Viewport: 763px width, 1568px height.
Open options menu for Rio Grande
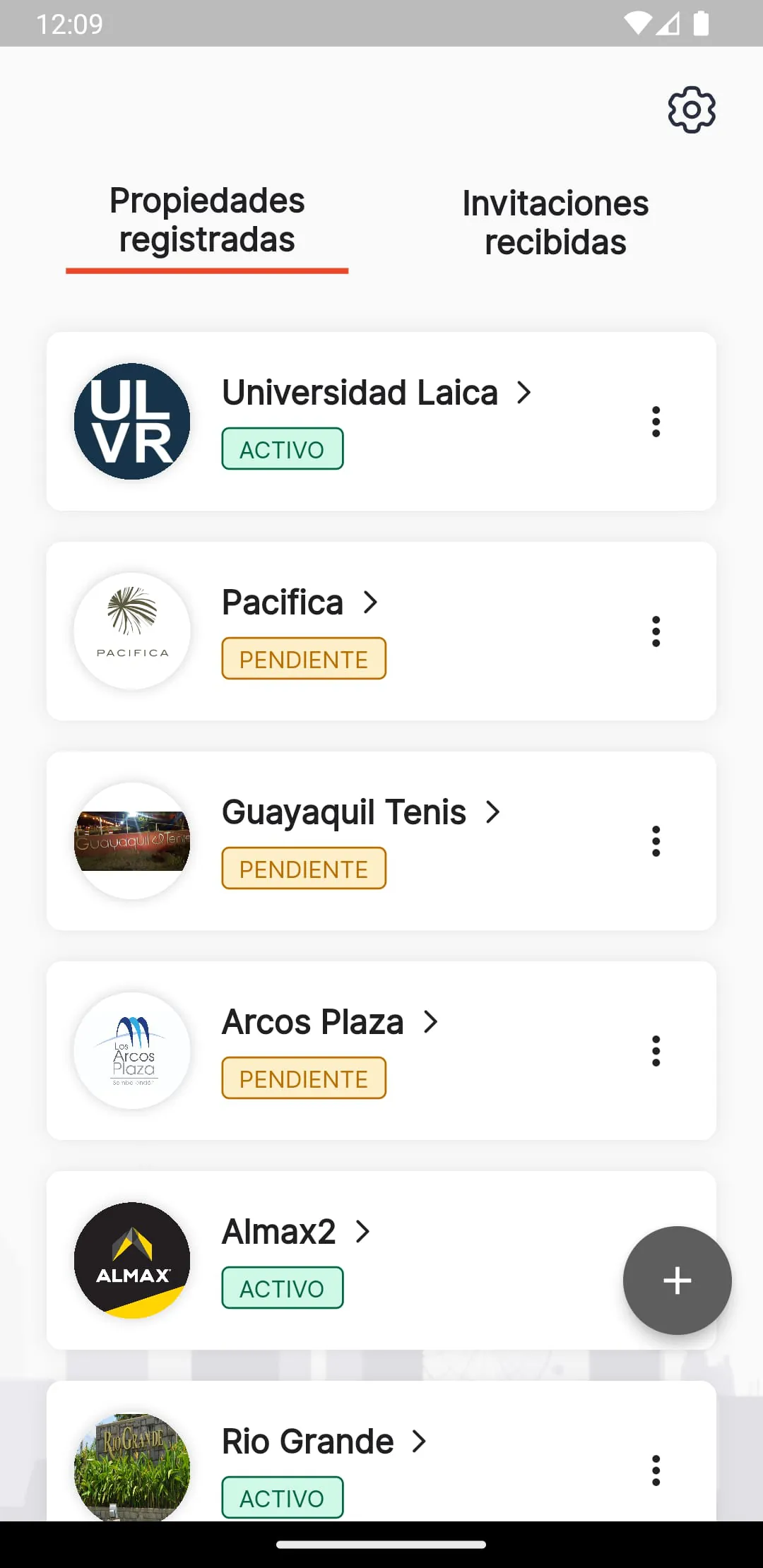click(656, 1469)
